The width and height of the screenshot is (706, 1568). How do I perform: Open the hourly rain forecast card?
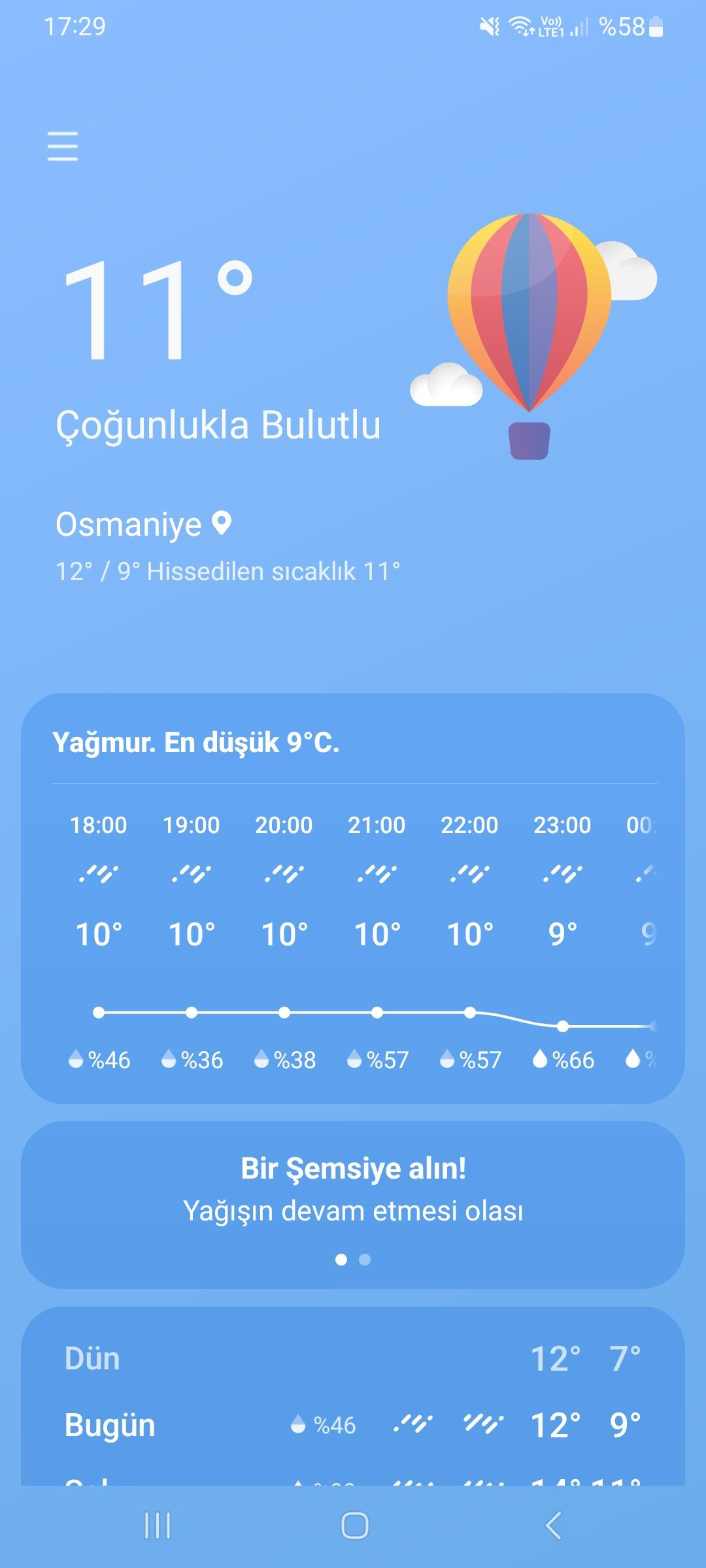coord(353,743)
